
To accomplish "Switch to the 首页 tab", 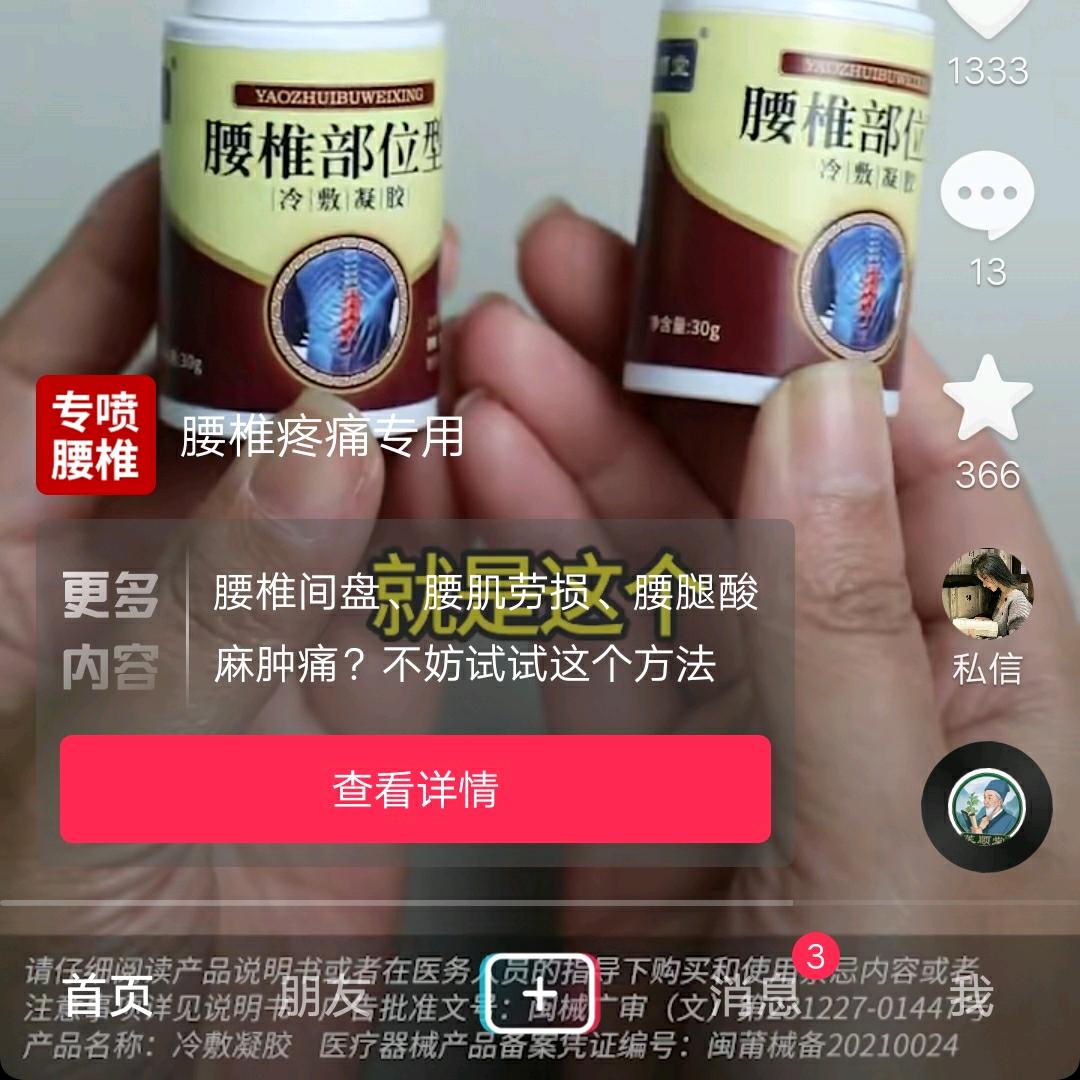I will (x=108, y=993).
